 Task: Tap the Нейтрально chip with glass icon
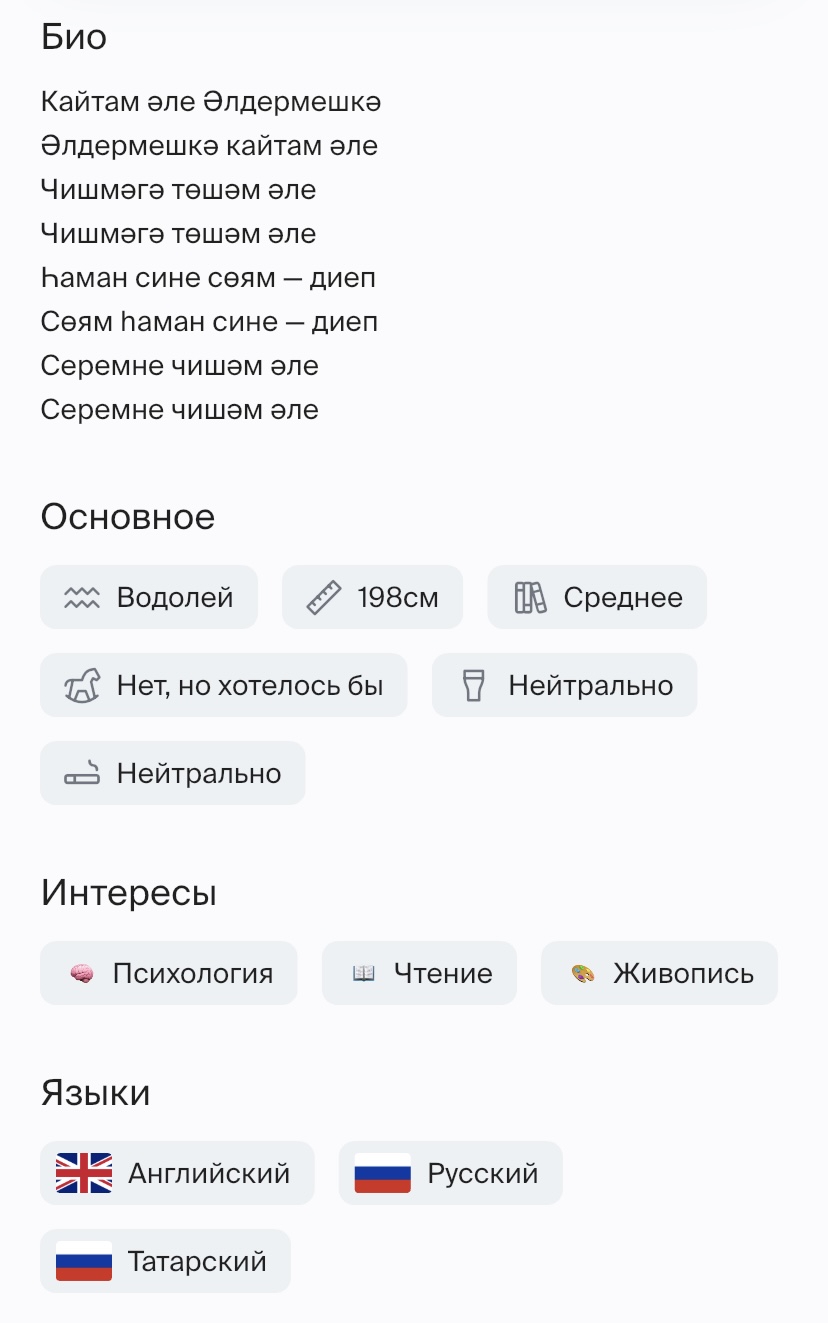click(x=564, y=685)
